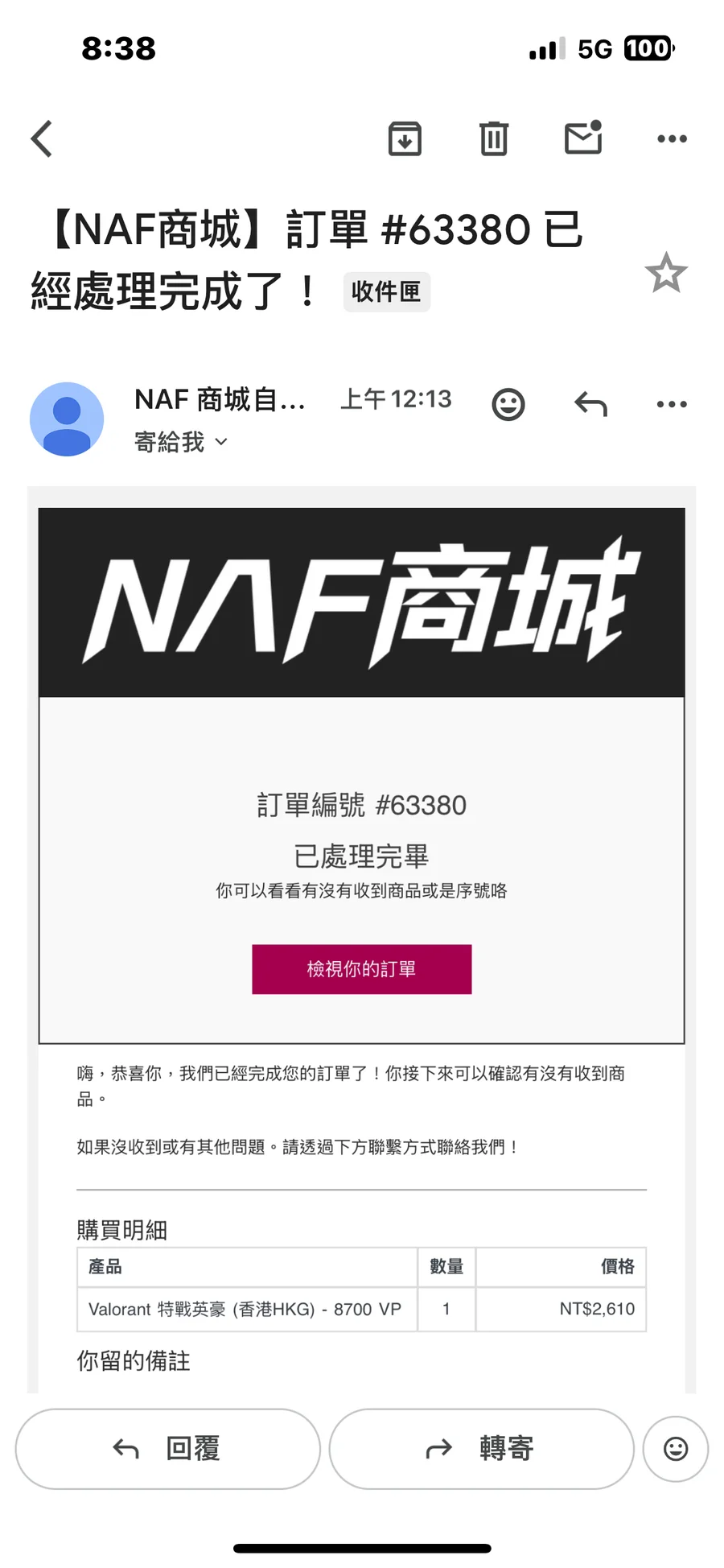This screenshot has width=724, height=1568.
Task: Open the emoji reply picker at bottom right
Action: [675, 1448]
